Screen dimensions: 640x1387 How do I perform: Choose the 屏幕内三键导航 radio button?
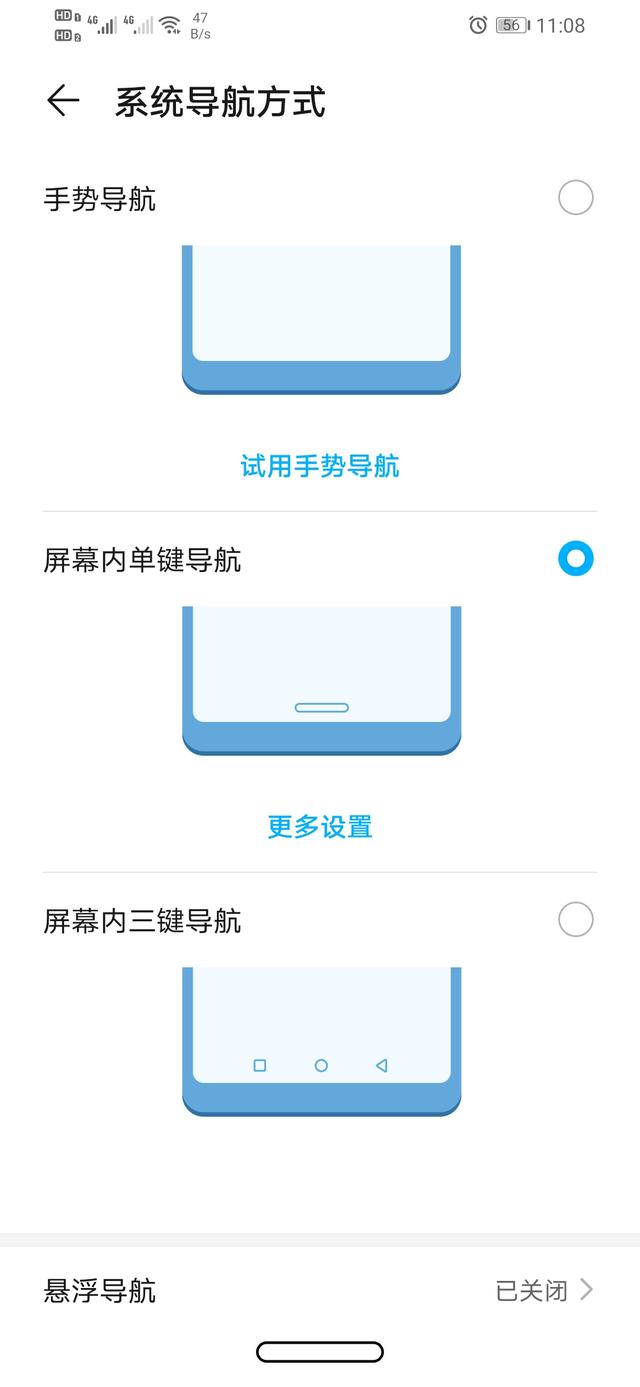(x=575, y=919)
